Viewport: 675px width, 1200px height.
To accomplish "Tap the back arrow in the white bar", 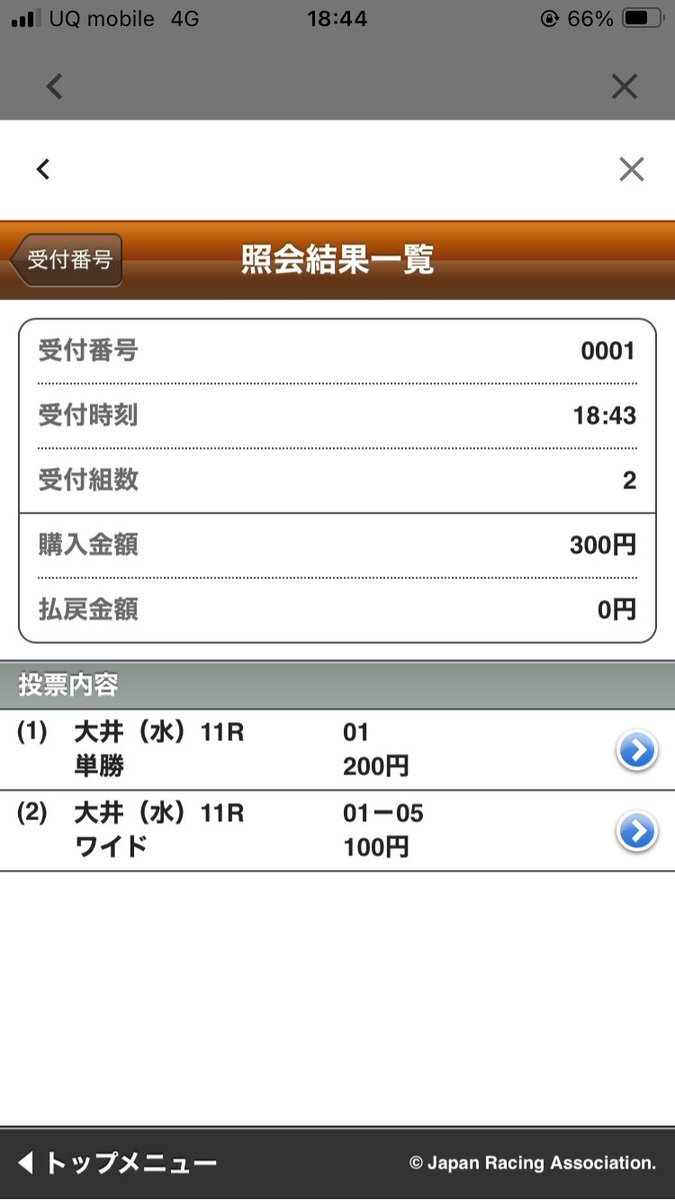I will point(43,170).
